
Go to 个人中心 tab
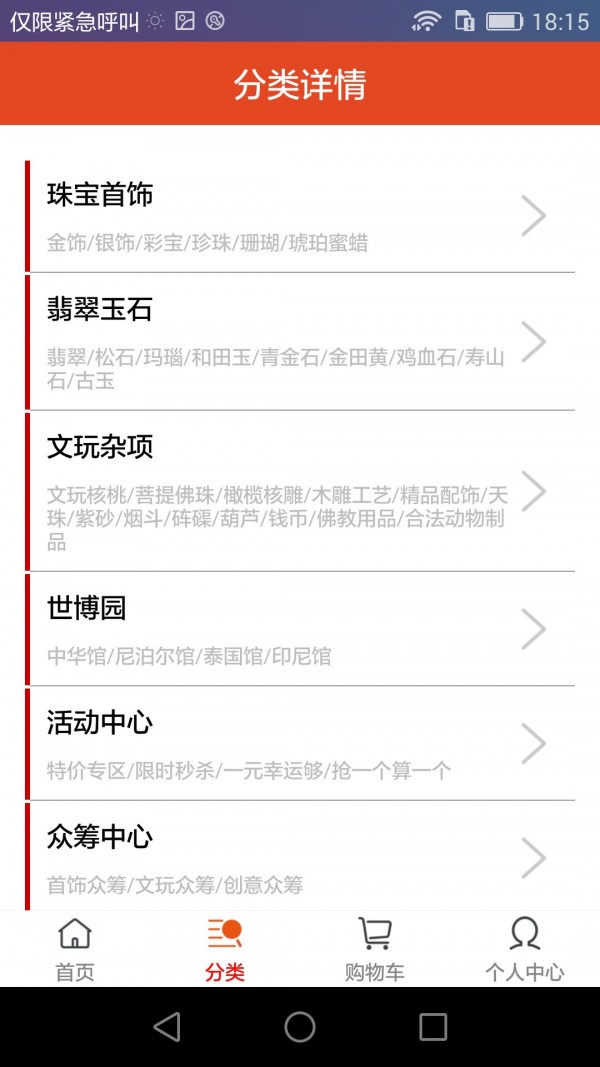click(524, 949)
